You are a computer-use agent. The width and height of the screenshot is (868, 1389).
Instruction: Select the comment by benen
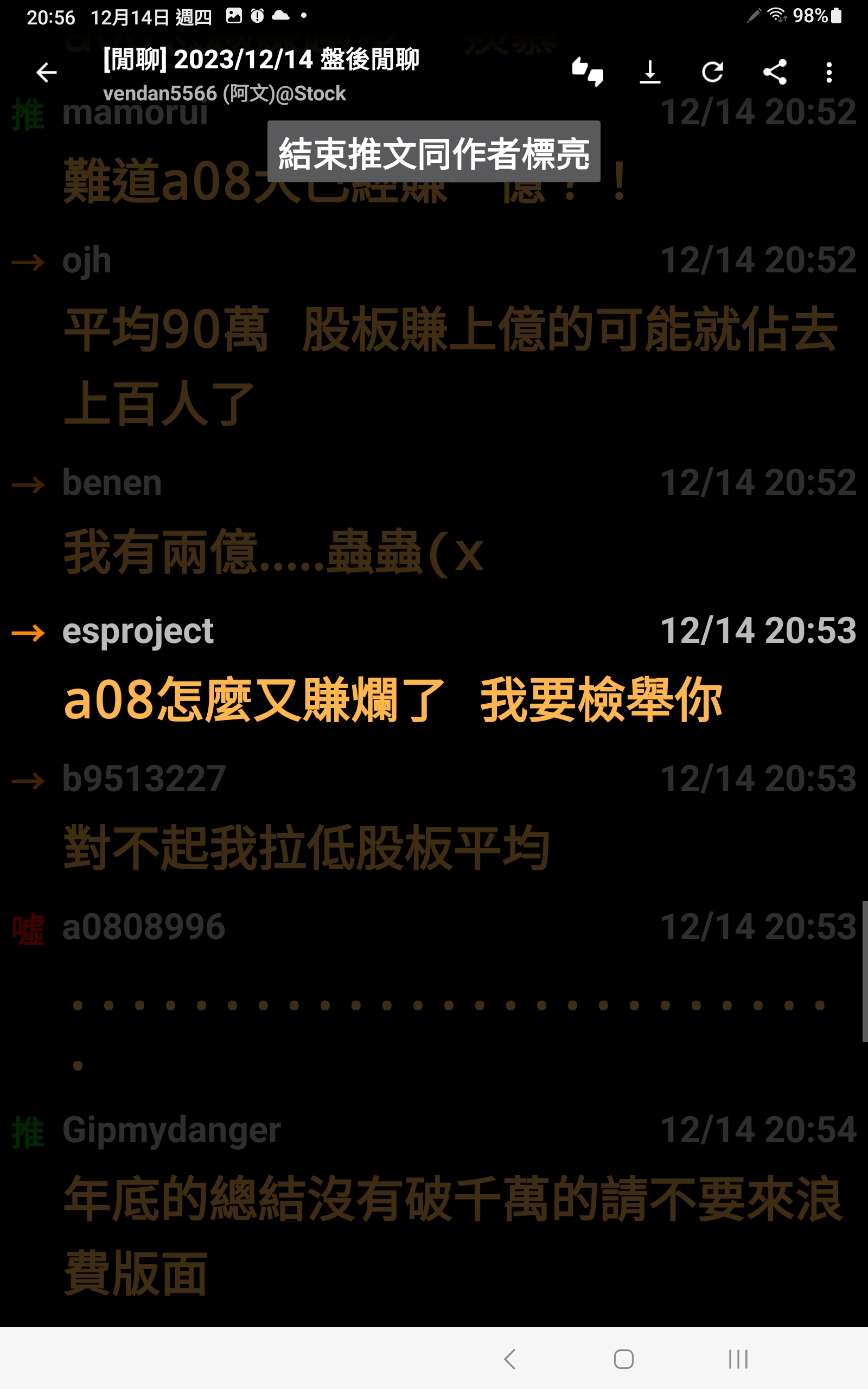(x=273, y=551)
